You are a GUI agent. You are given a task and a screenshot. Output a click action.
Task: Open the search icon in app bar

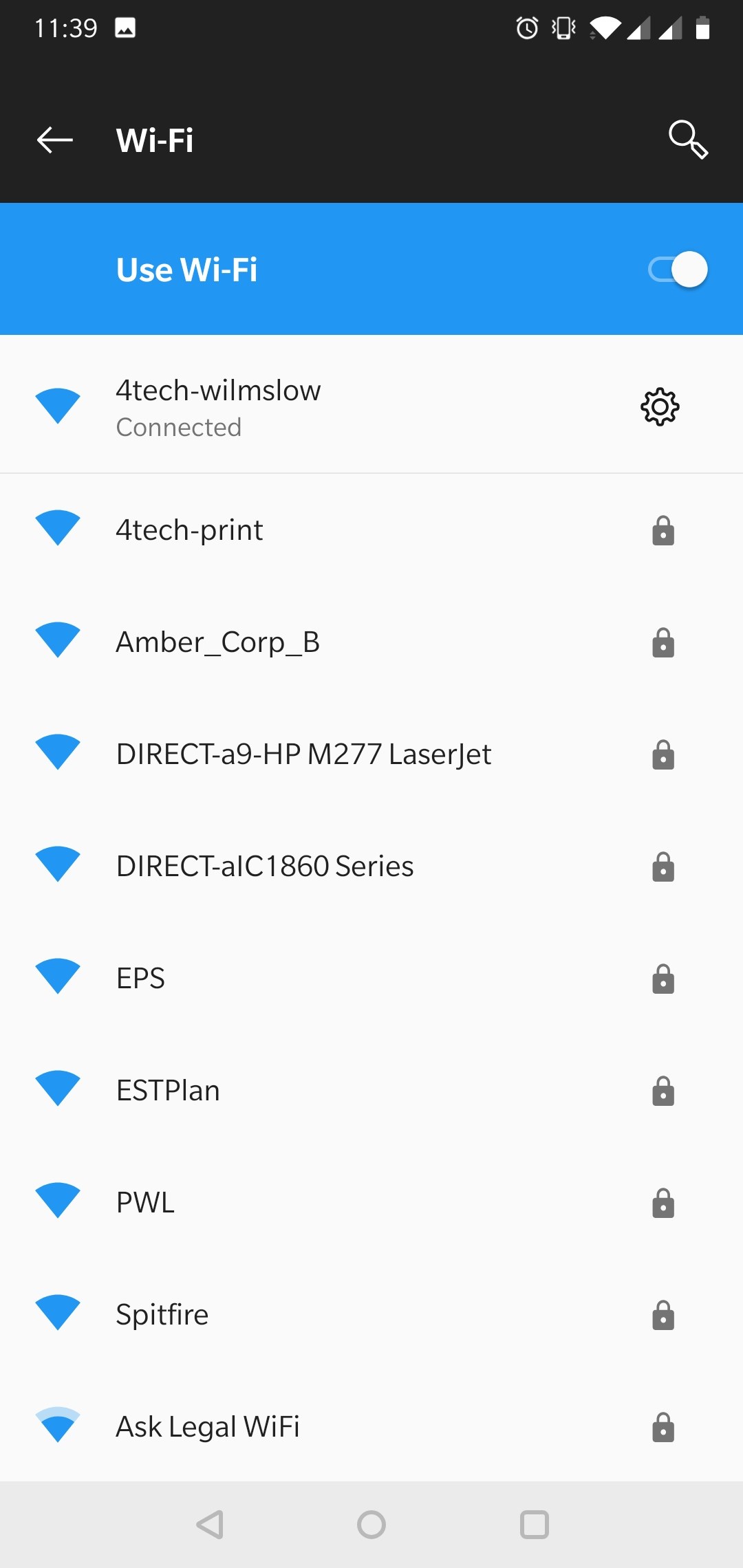(x=688, y=140)
